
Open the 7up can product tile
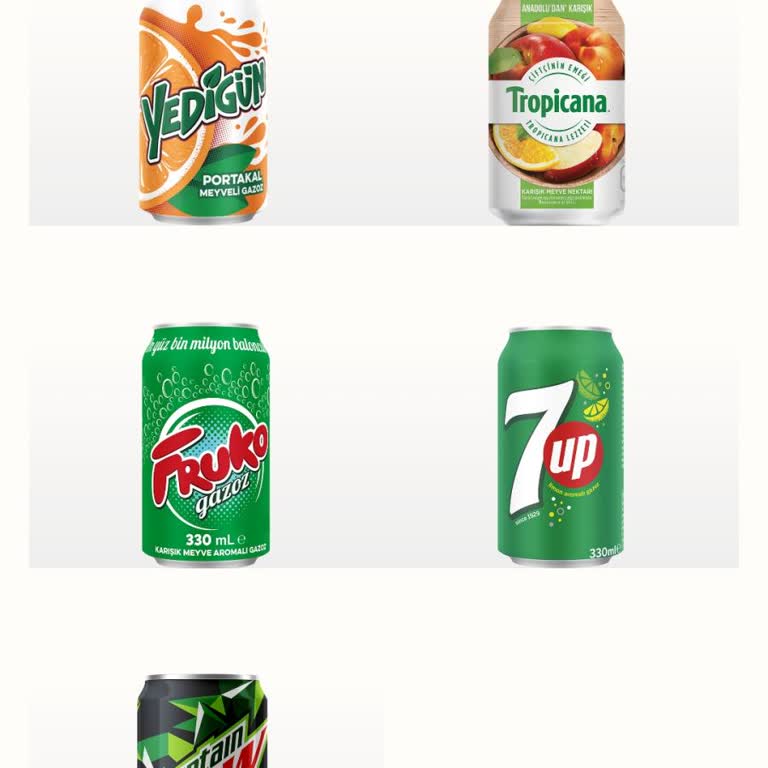pyautogui.click(x=560, y=445)
